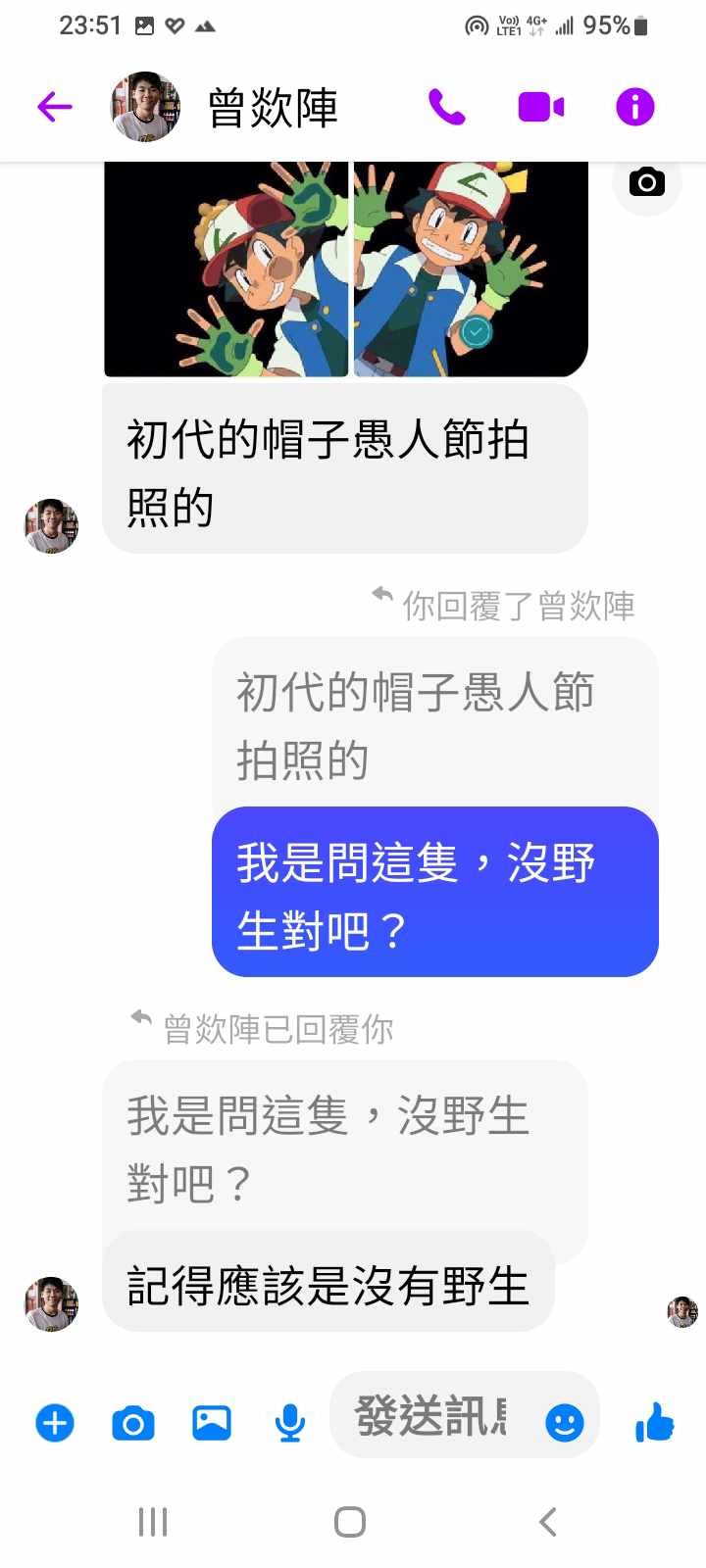Jump to quoted message 初代的帽子愚人節拍照的
Image resolution: width=706 pixels, height=1568 pixels.
[416, 725]
